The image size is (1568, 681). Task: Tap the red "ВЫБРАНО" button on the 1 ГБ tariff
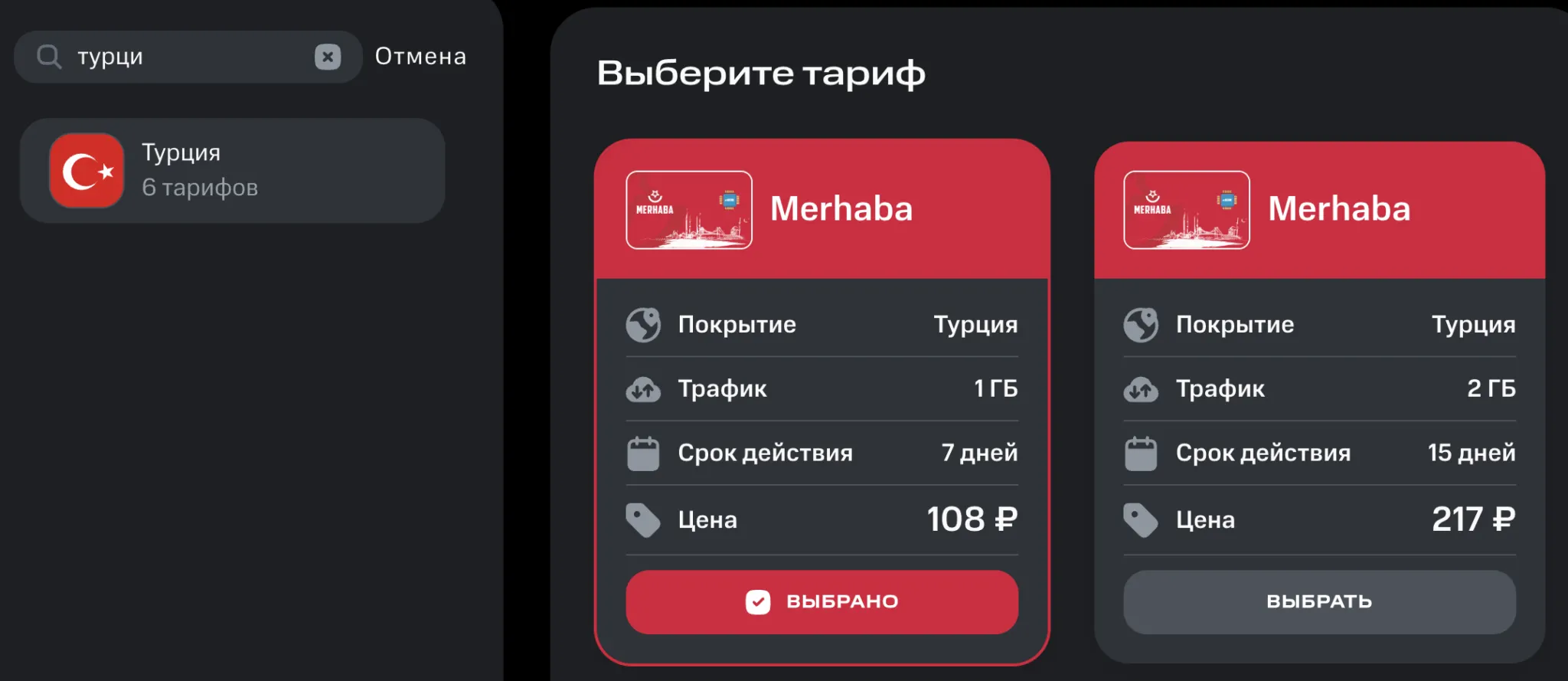[x=822, y=601]
